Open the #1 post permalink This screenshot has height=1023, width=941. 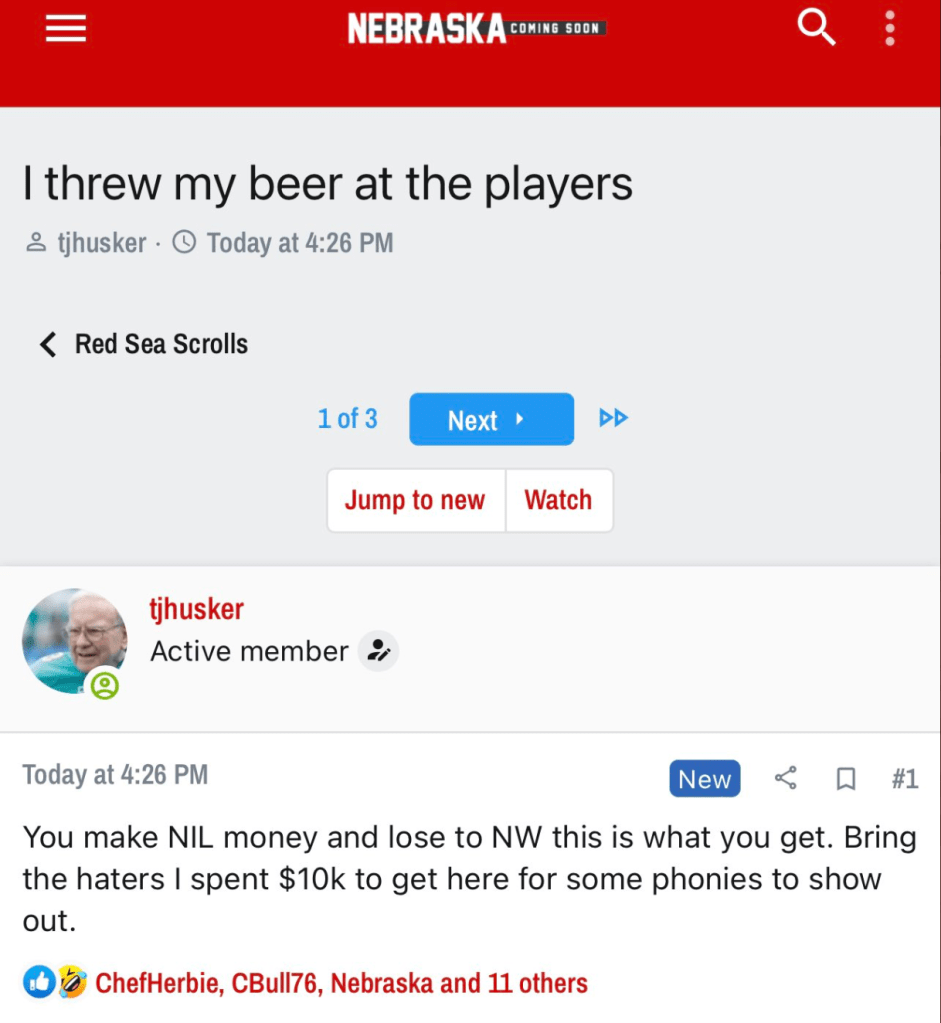pos(904,778)
